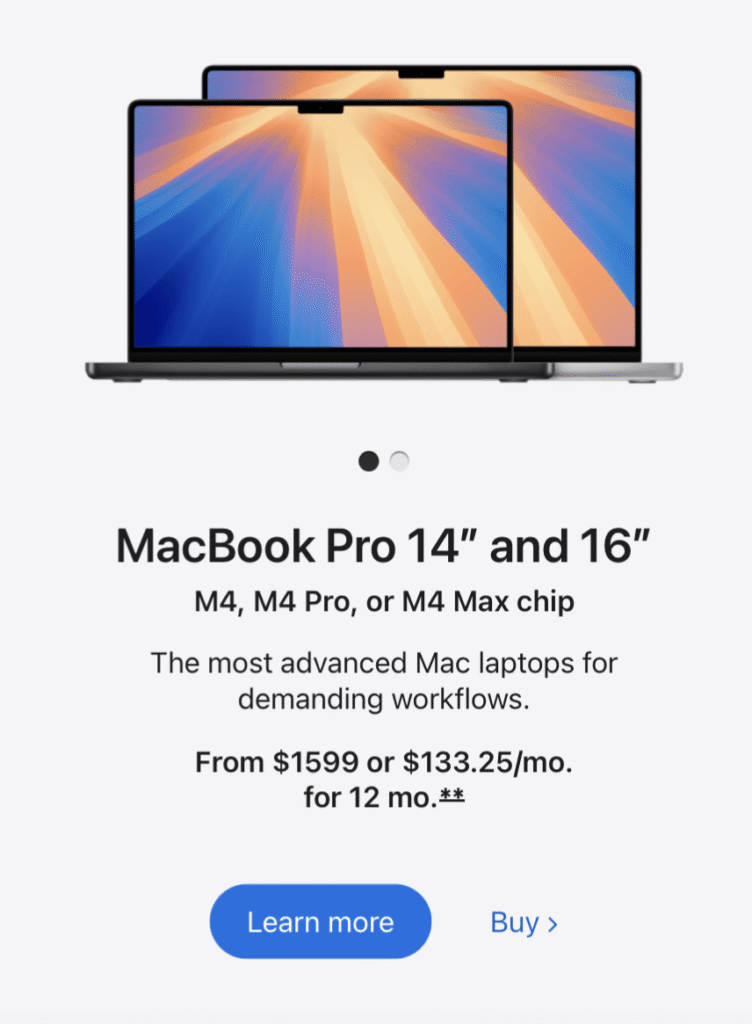Open the ** pricing footnote link
The height and width of the screenshot is (1024, 752).
tap(453, 798)
